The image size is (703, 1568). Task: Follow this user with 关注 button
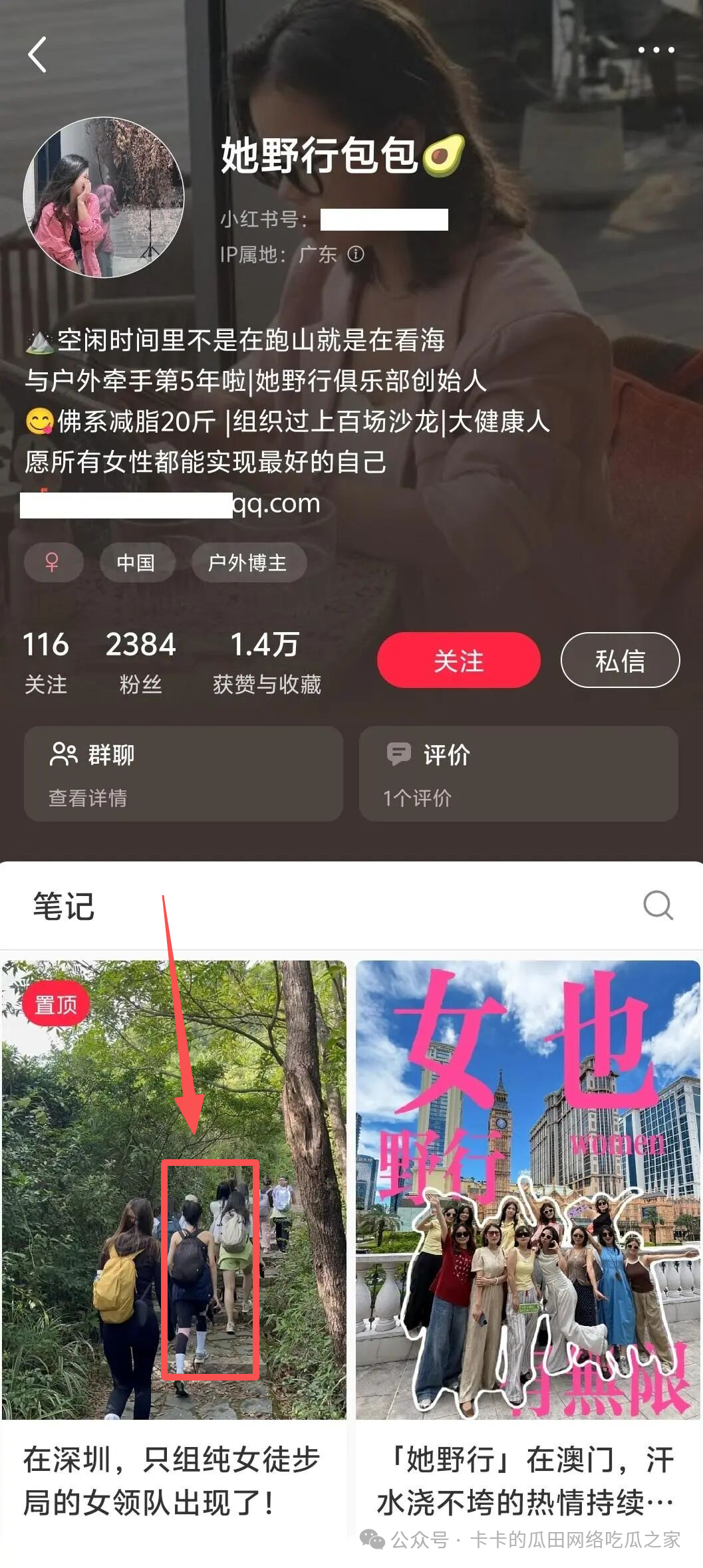tap(458, 660)
